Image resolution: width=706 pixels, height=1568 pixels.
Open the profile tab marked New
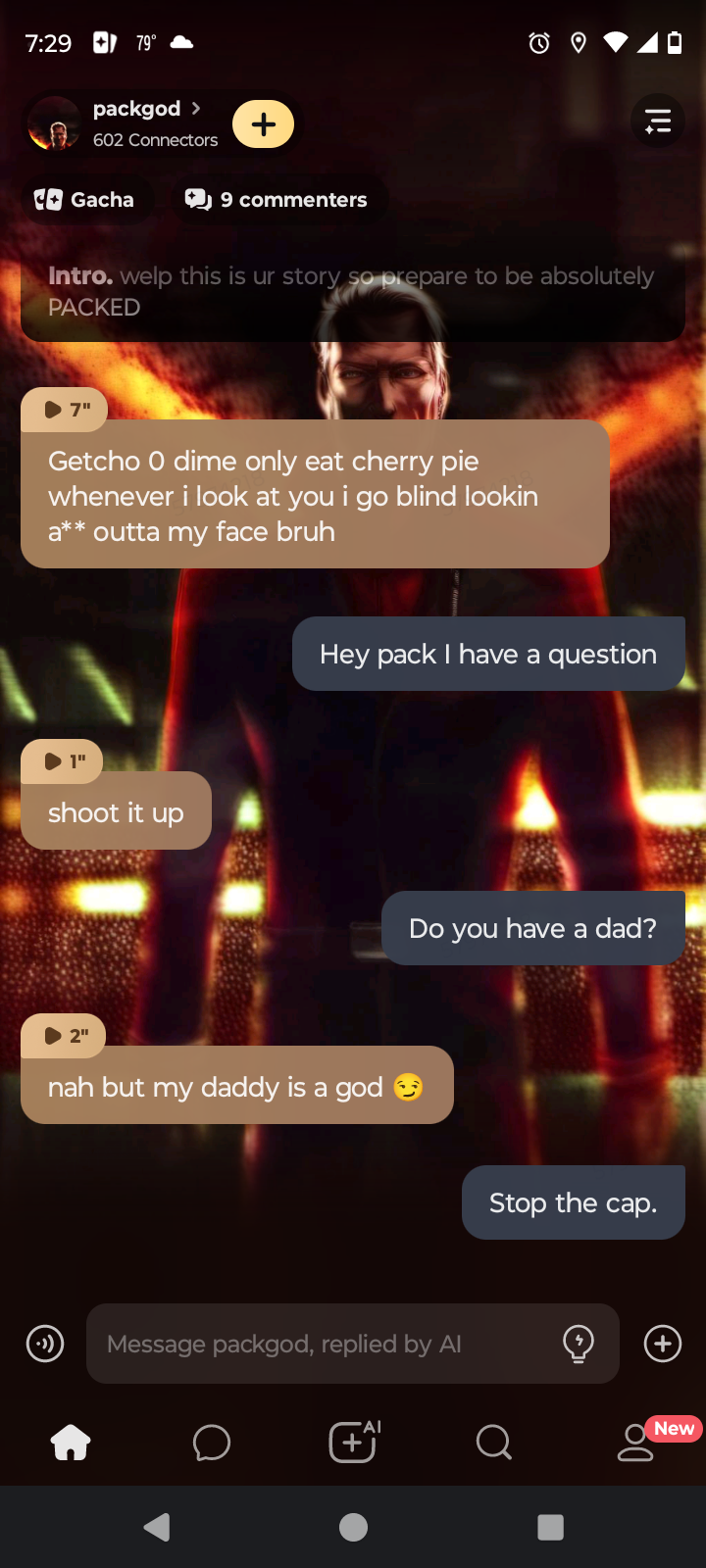pos(635,1443)
